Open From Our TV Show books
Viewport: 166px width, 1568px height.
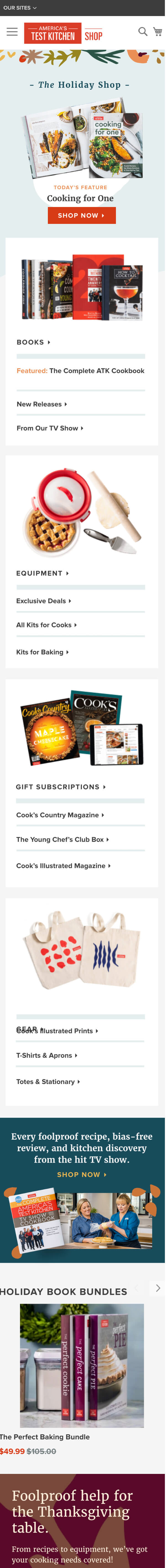(49, 428)
